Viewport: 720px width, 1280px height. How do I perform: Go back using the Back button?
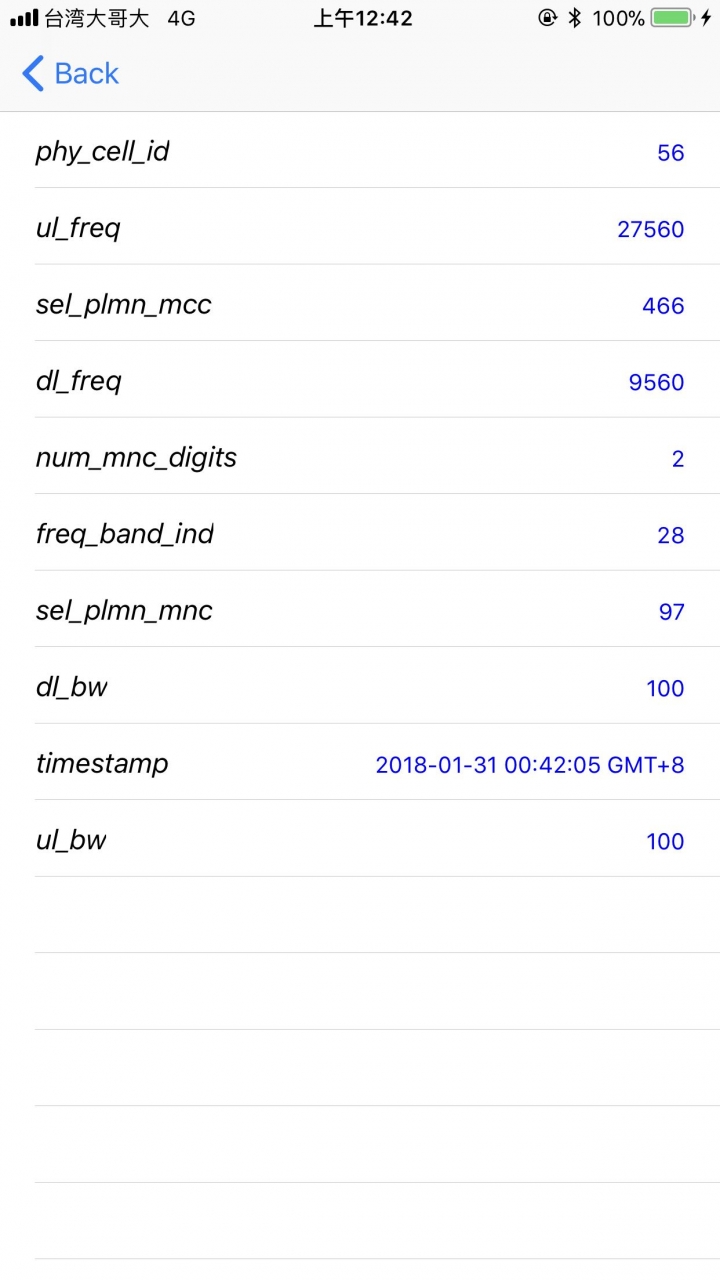point(70,73)
